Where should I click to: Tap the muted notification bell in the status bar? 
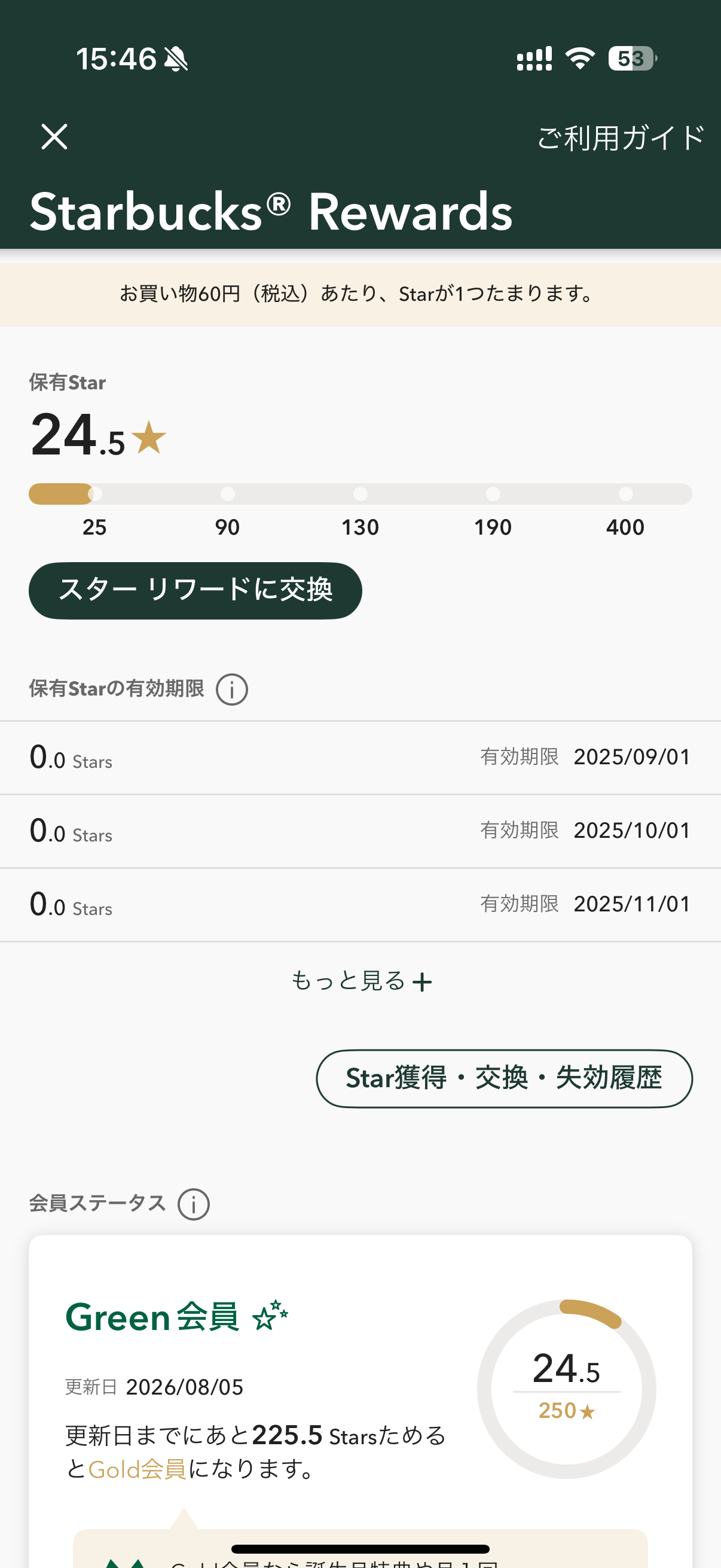(175, 59)
